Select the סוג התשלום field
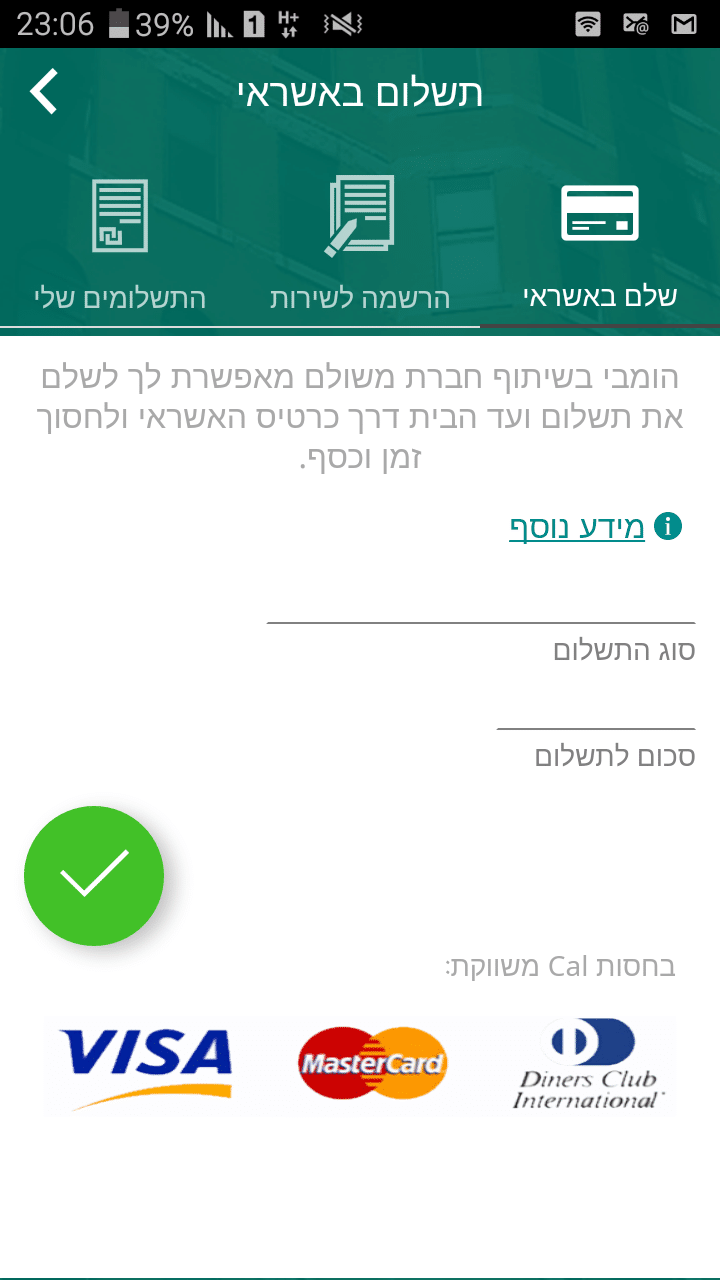 (x=481, y=605)
